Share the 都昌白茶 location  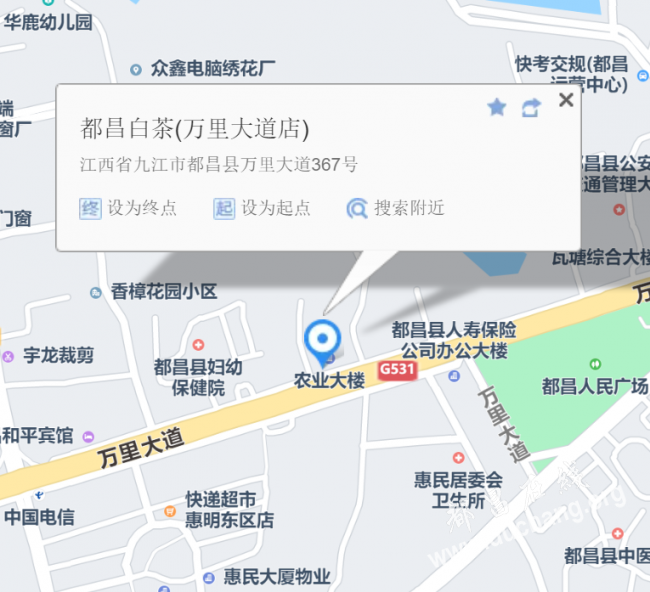click(x=531, y=107)
